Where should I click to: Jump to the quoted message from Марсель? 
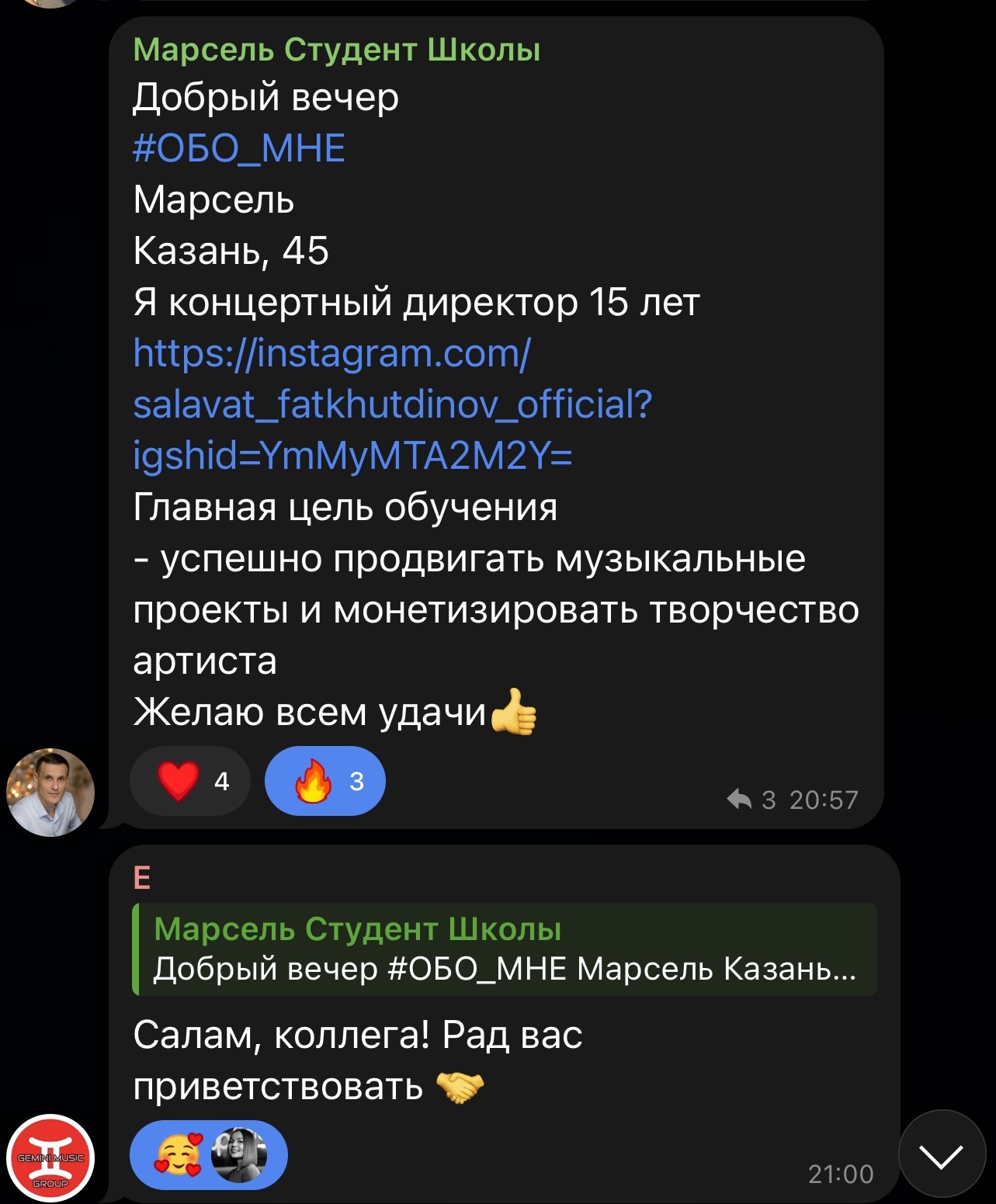pos(505,949)
